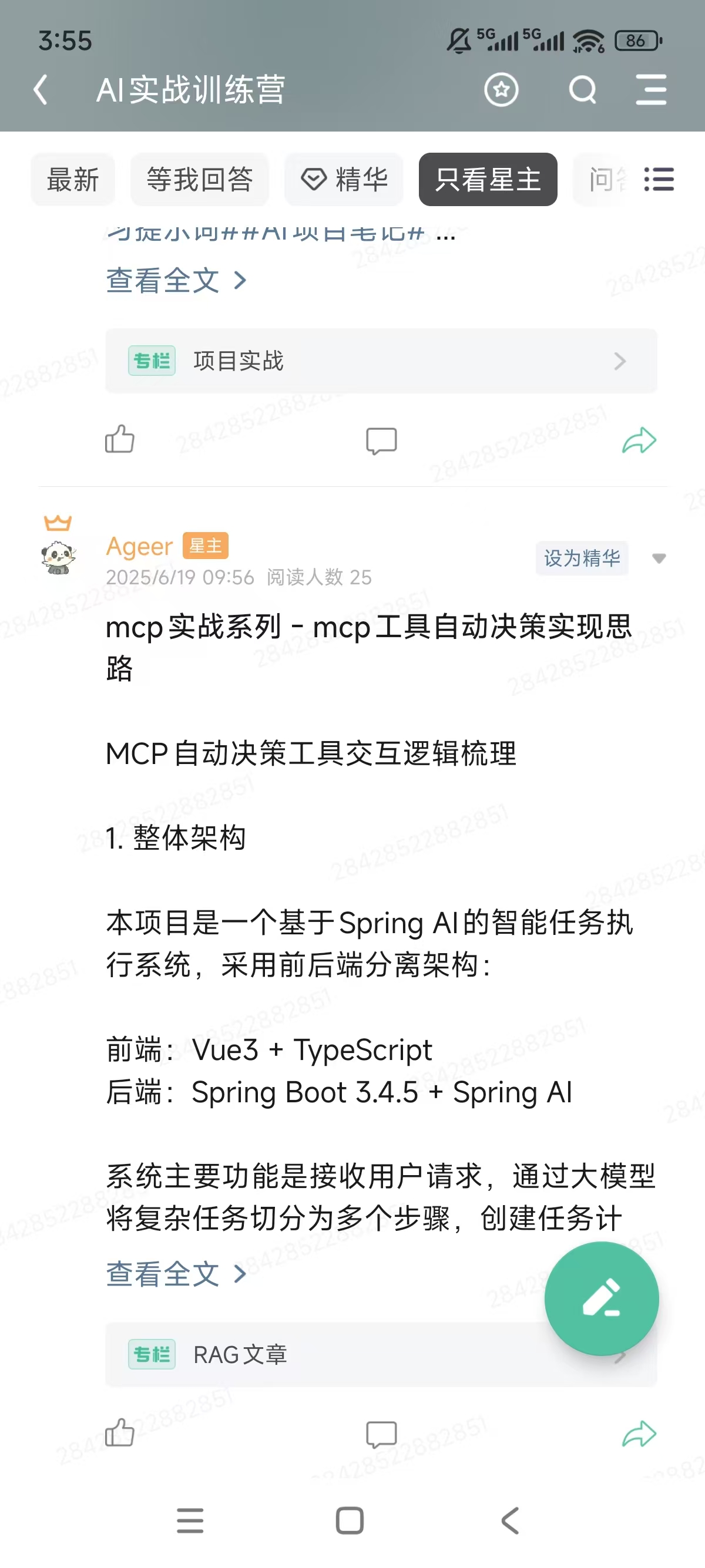Viewport: 705px width, 1568px height.
Task: Go back from AI实战训练营 page
Action: tap(41, 90)
